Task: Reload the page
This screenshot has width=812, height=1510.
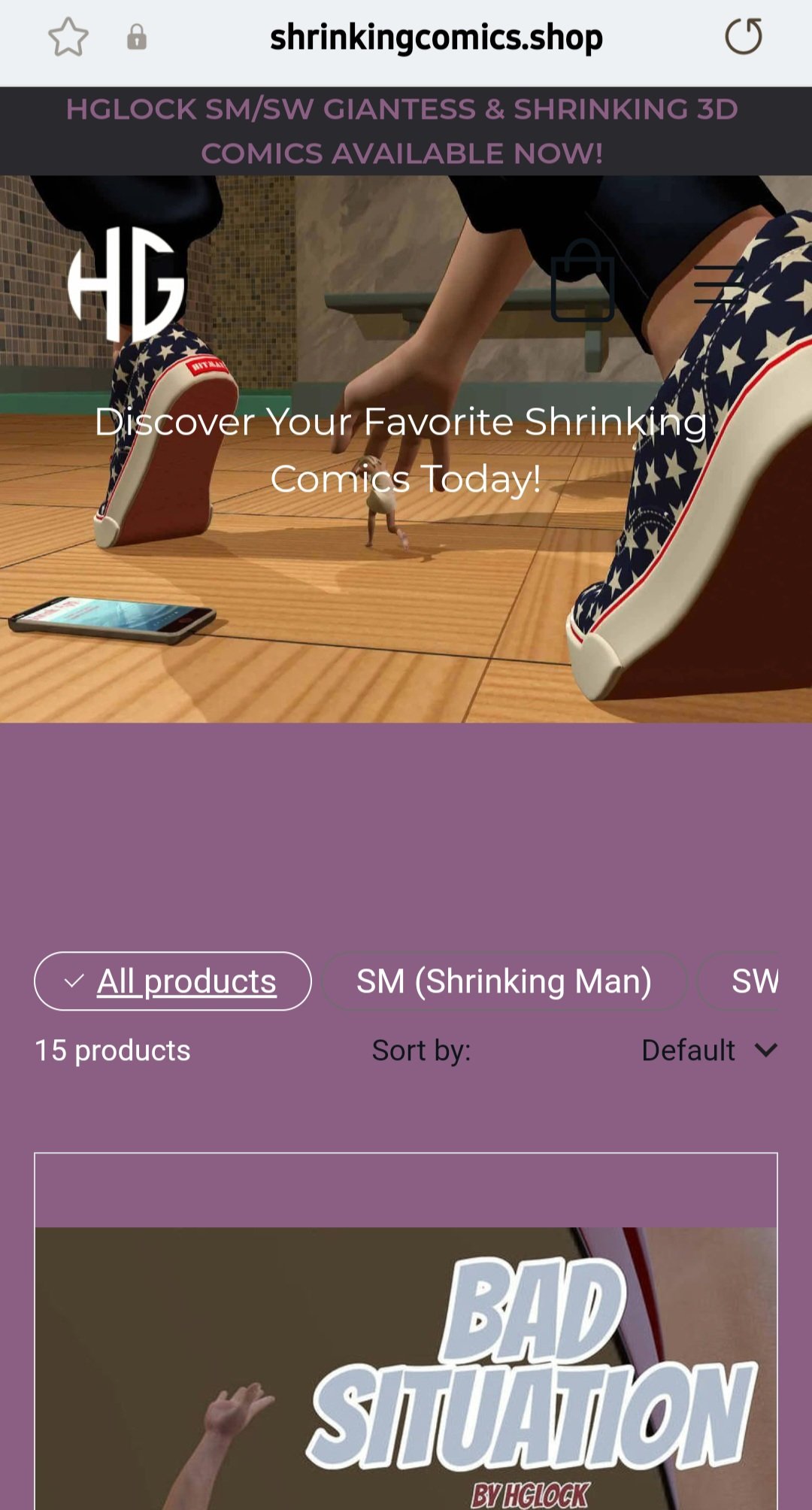Action: (x=743, y=37)
